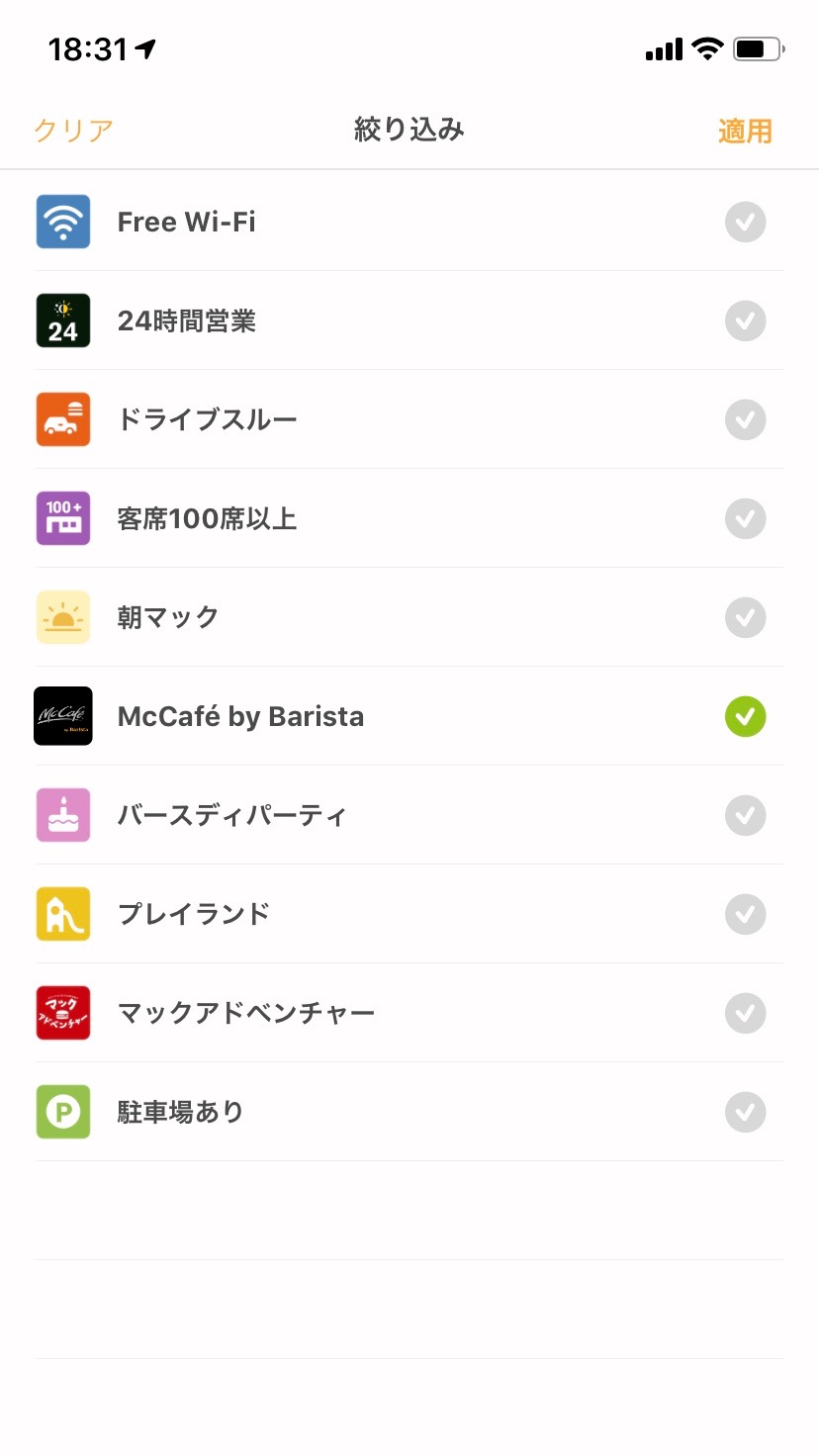Uncheck the McCafé by Barista filter
819x1456 pixels.
click(x=409, y=716)
